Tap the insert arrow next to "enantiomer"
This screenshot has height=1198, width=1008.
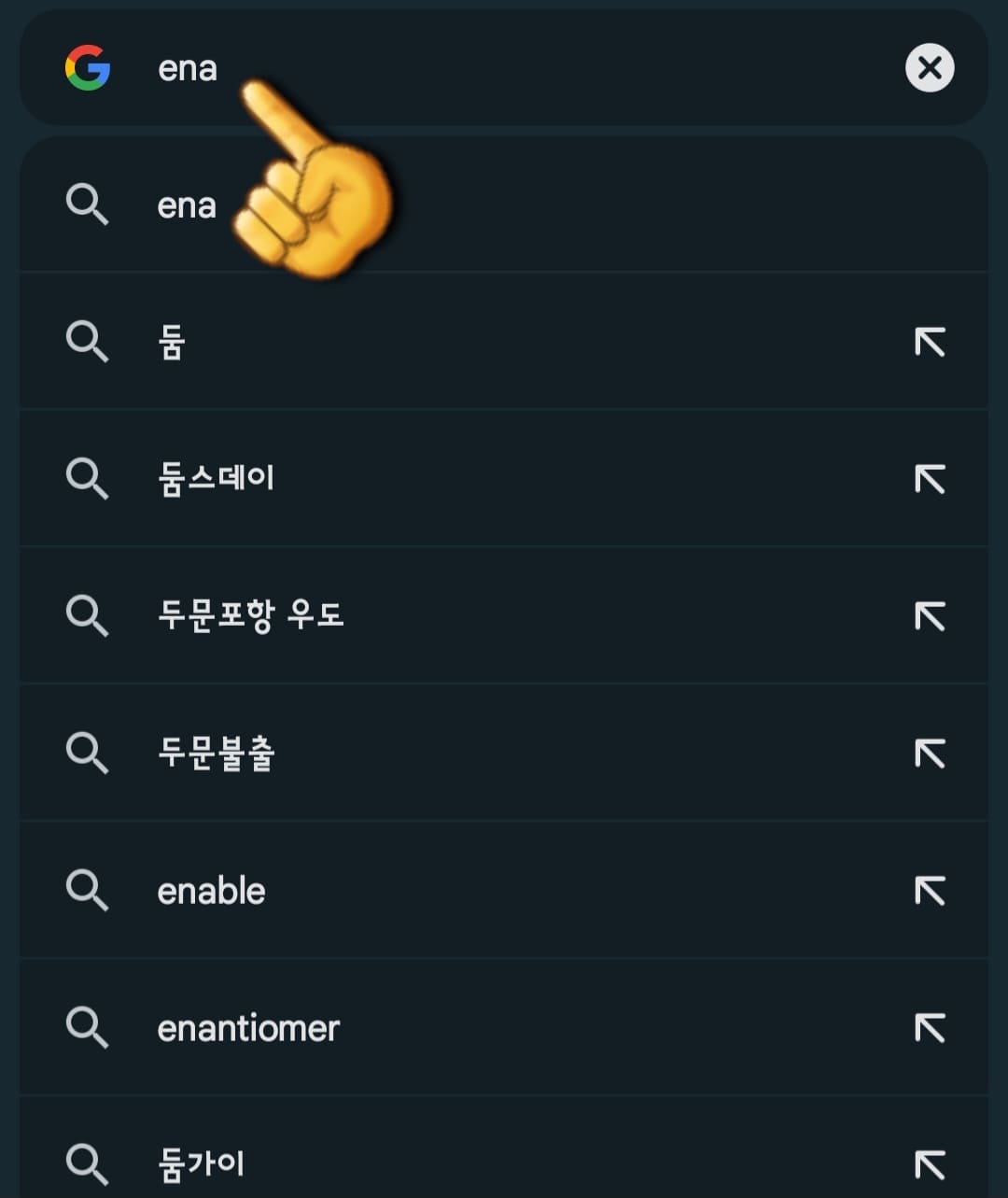pos(929,1027)
